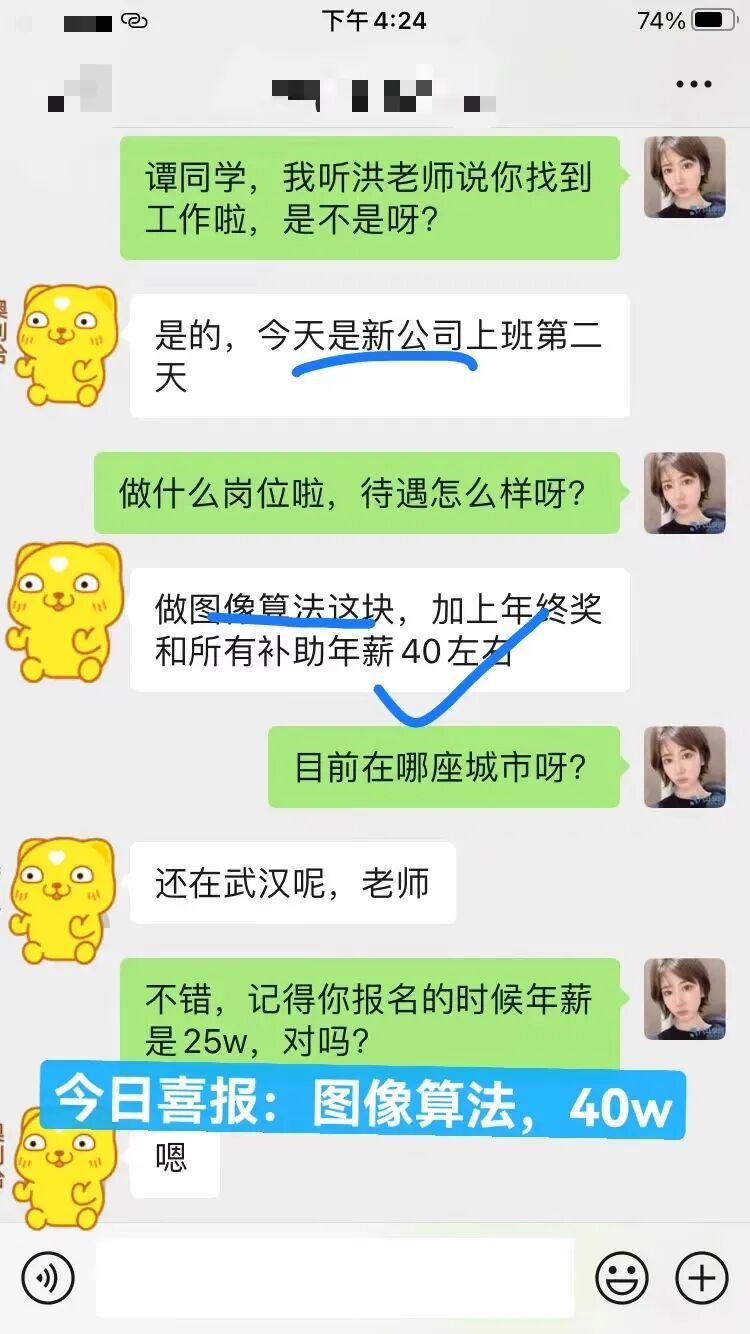Switch to voice message input

(x=48, y=1277)
